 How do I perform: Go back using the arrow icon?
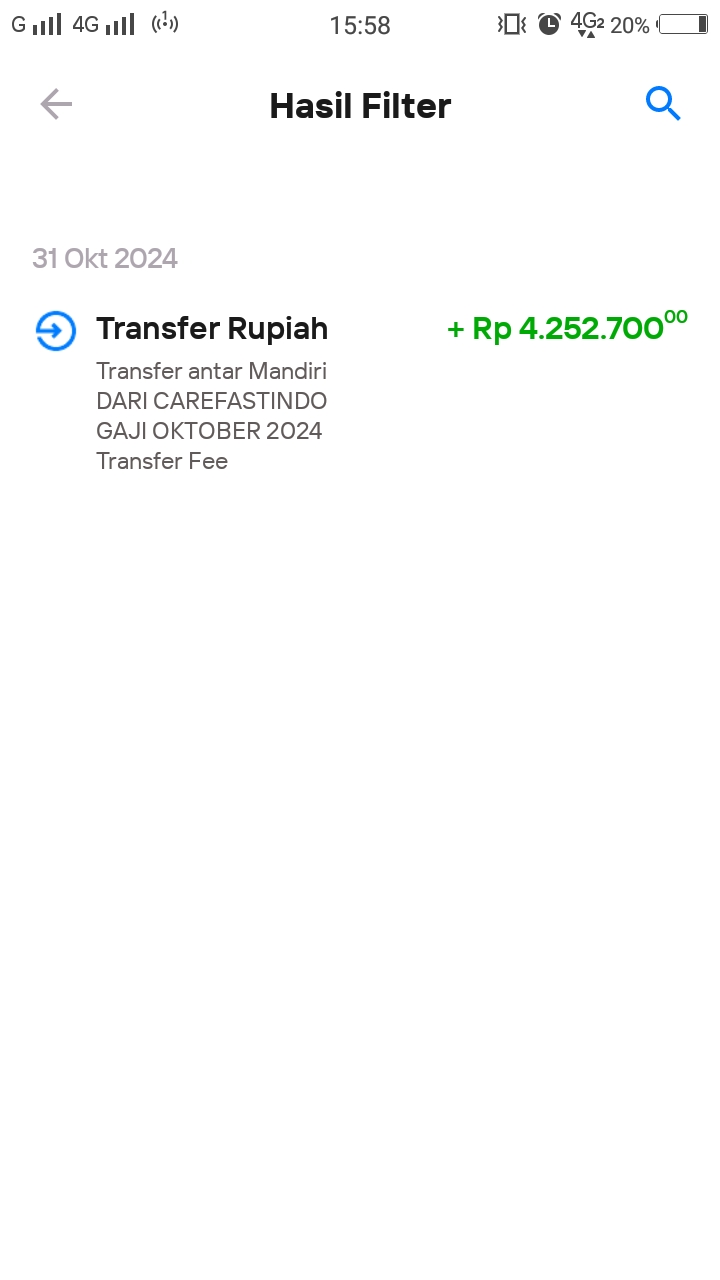pyautogui.click(x=56, y=104)
